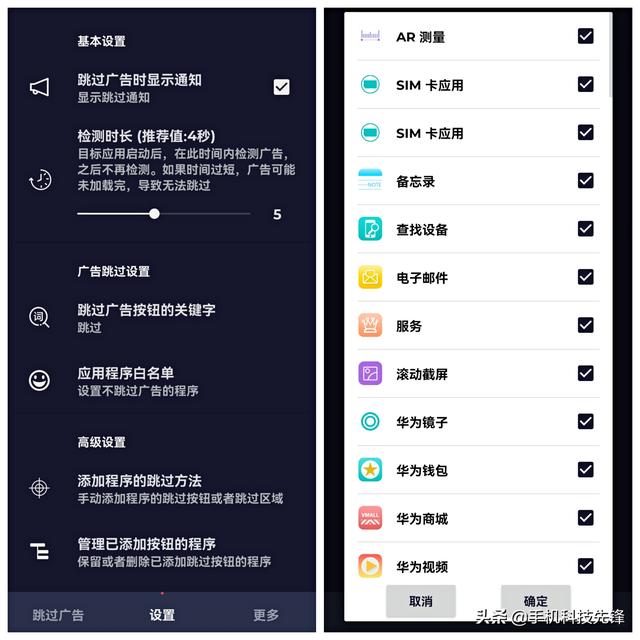Open 跳过广告按钮的关键字 setting
The image size is (640, 640).
146,317
